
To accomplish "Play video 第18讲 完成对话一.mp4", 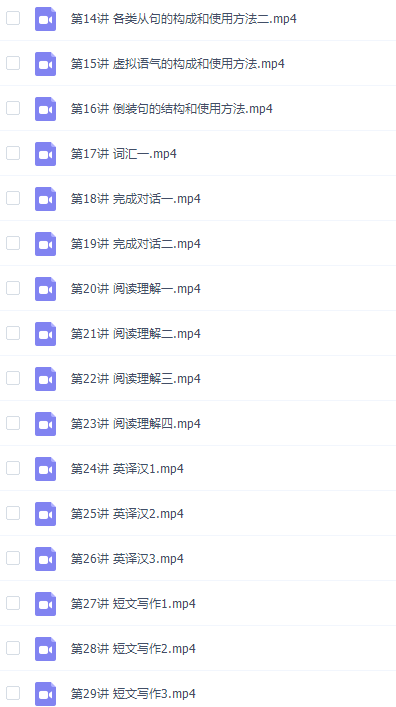I will (135, 199).
